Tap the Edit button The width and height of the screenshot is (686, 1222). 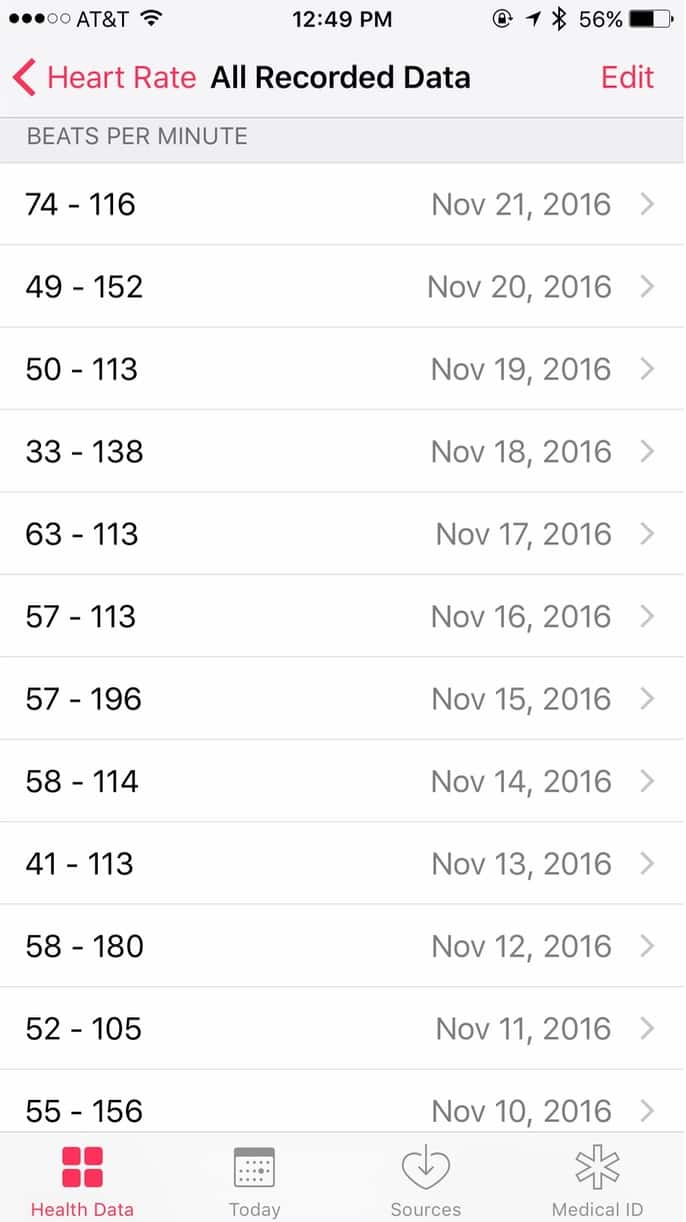(627, 77)
